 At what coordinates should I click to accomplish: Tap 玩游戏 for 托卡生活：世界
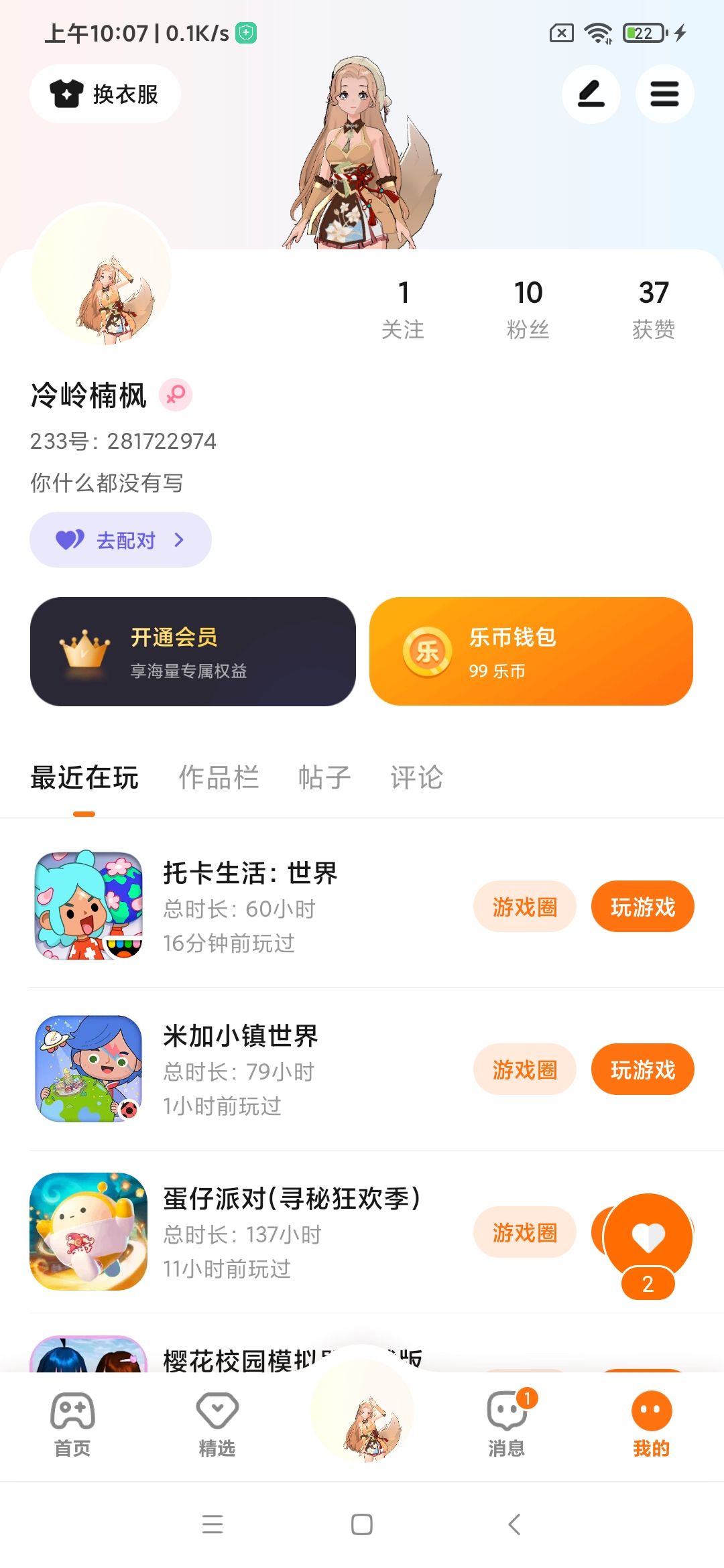click(x=642, y=907)
